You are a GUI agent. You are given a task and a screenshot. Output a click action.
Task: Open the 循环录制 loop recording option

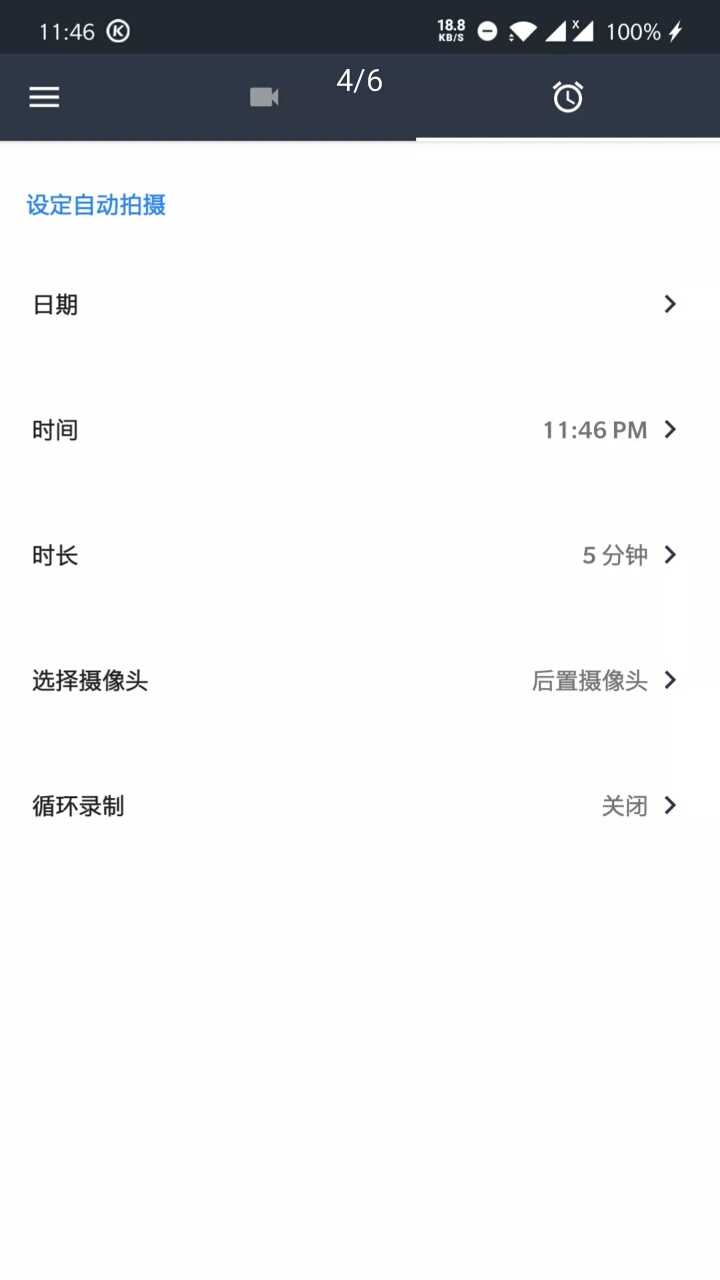[x=360, y=806]
